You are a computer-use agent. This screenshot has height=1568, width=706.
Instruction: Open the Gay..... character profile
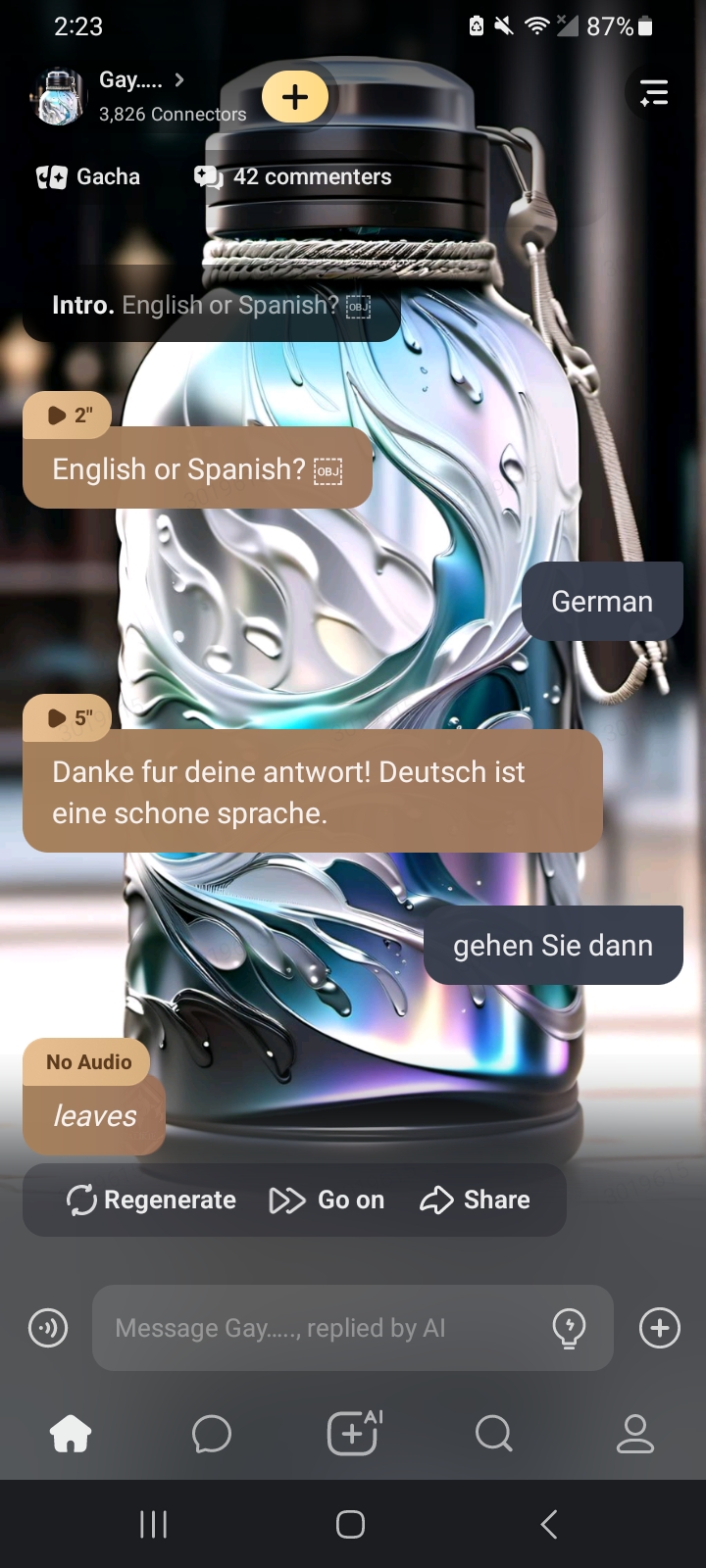point(132,80)
